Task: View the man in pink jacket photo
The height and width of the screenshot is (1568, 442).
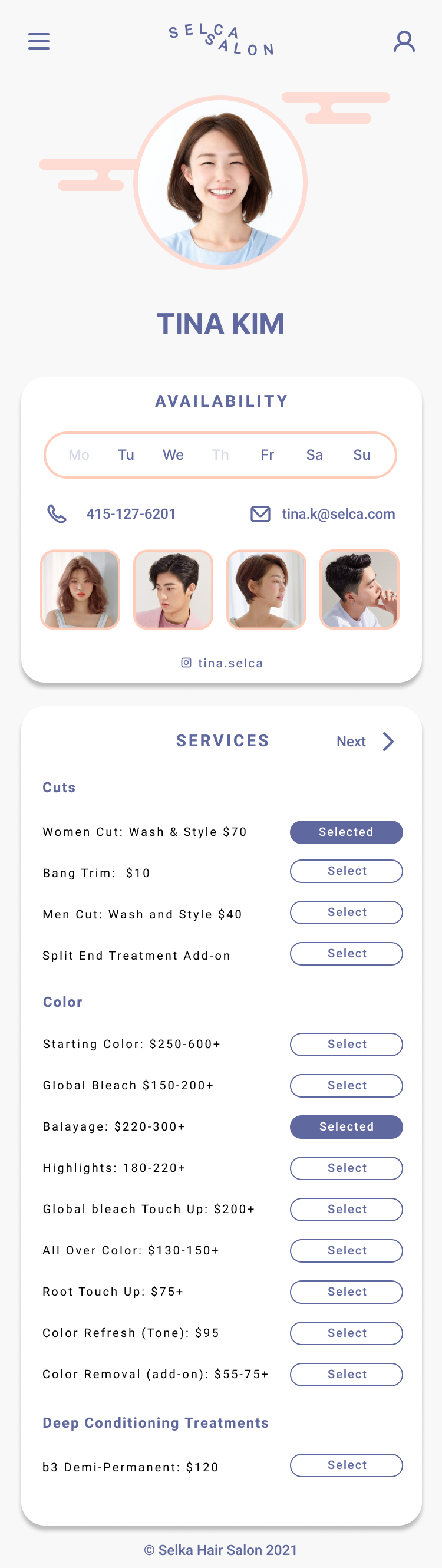Action: click(x=173, y=589)
